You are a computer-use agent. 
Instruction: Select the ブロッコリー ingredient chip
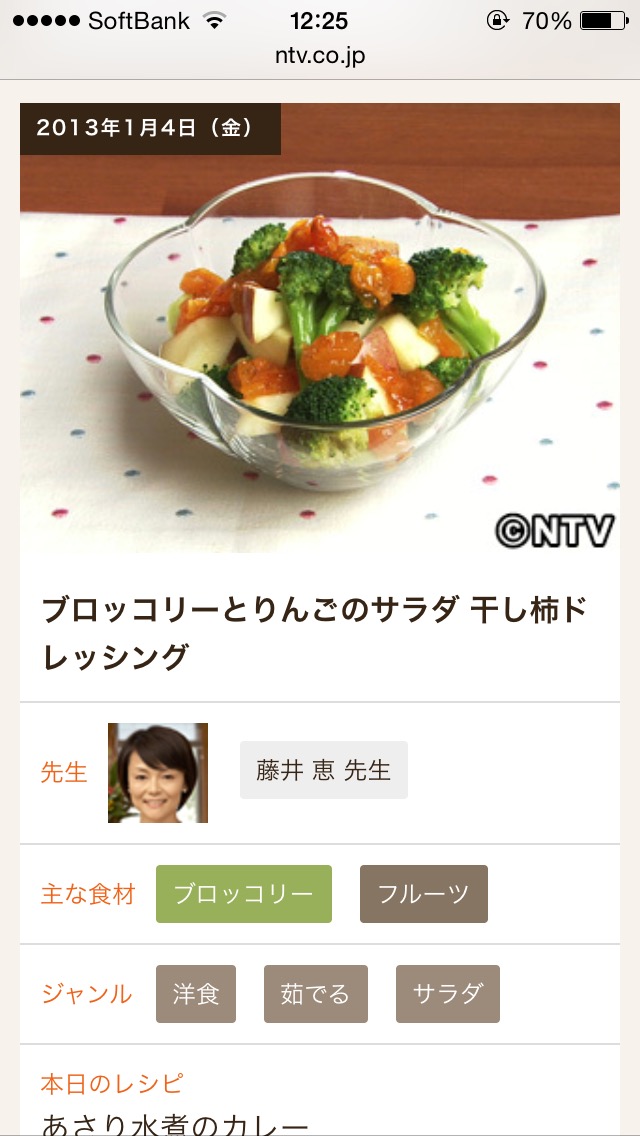[x=244, y=894]
